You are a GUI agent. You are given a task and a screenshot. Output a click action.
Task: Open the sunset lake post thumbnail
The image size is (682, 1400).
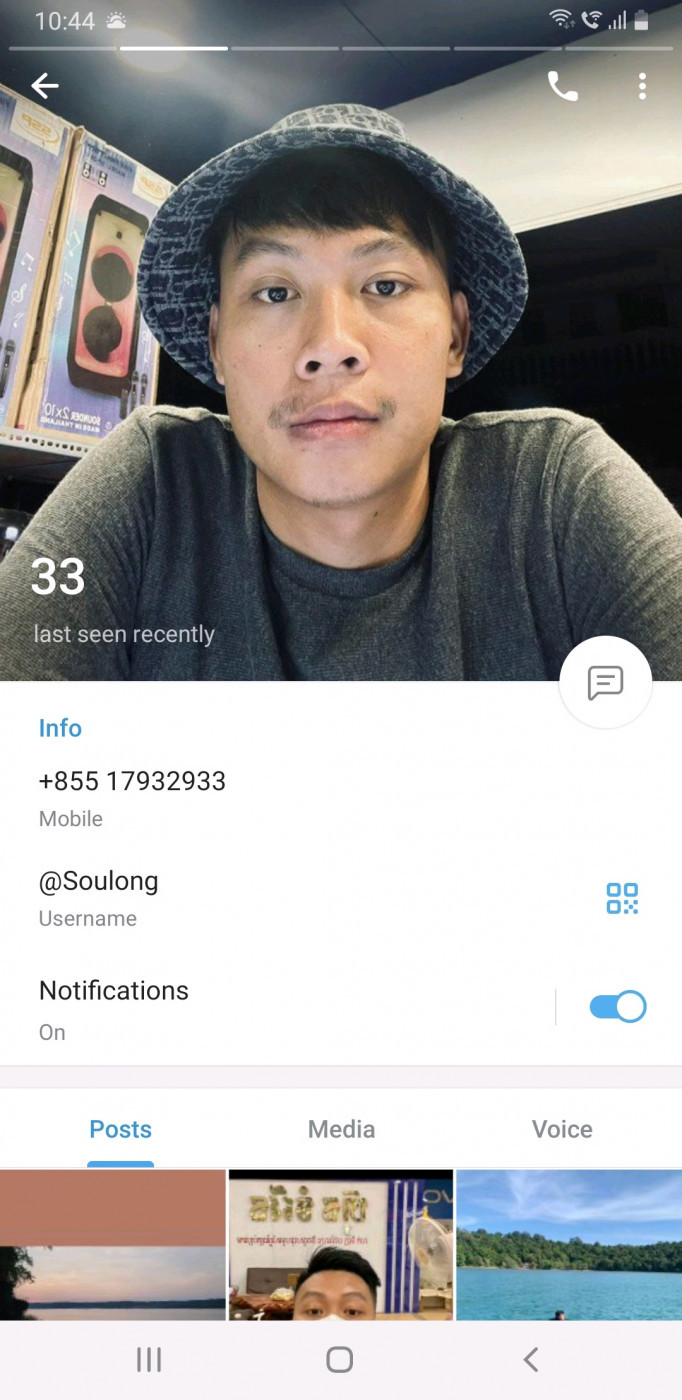113,1245
